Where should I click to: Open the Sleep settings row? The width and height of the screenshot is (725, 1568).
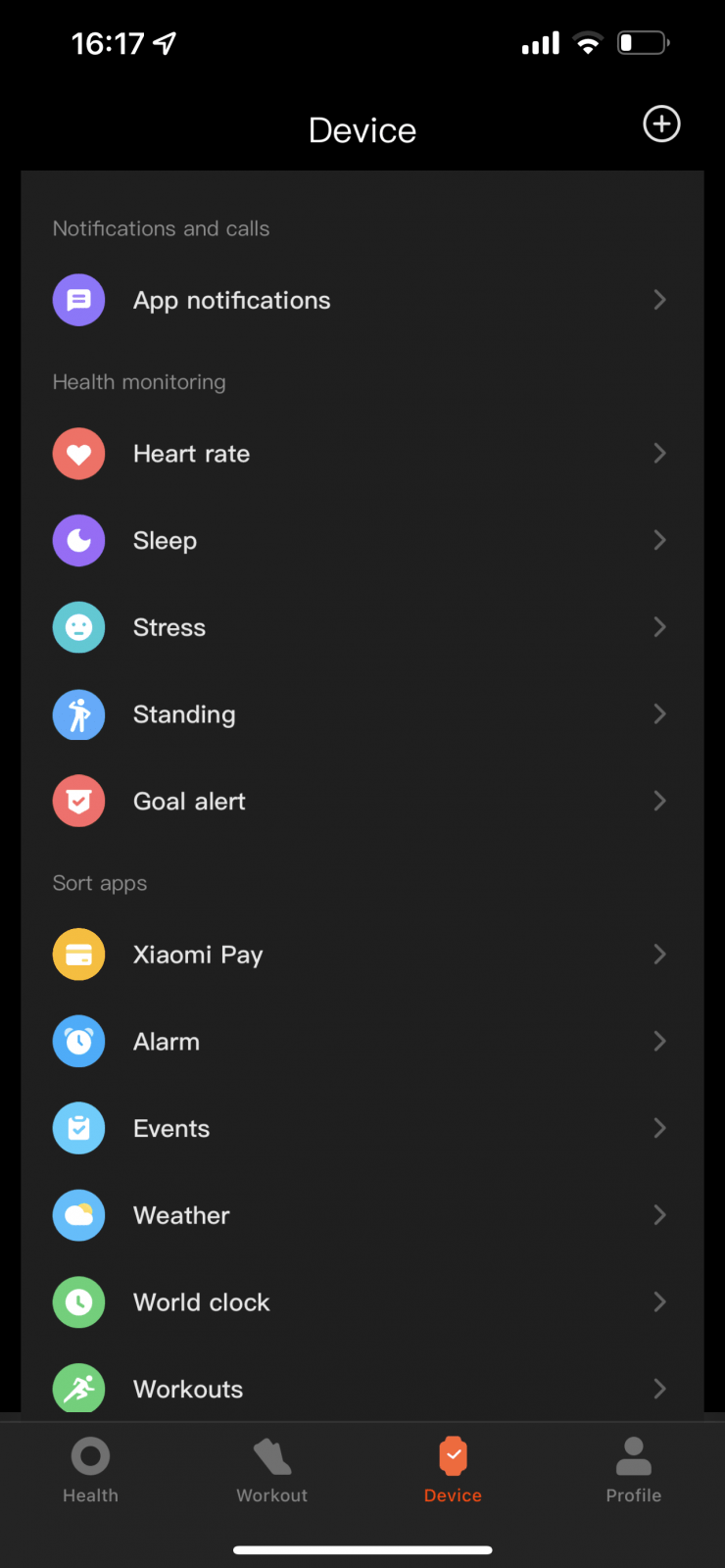[362, 540]
